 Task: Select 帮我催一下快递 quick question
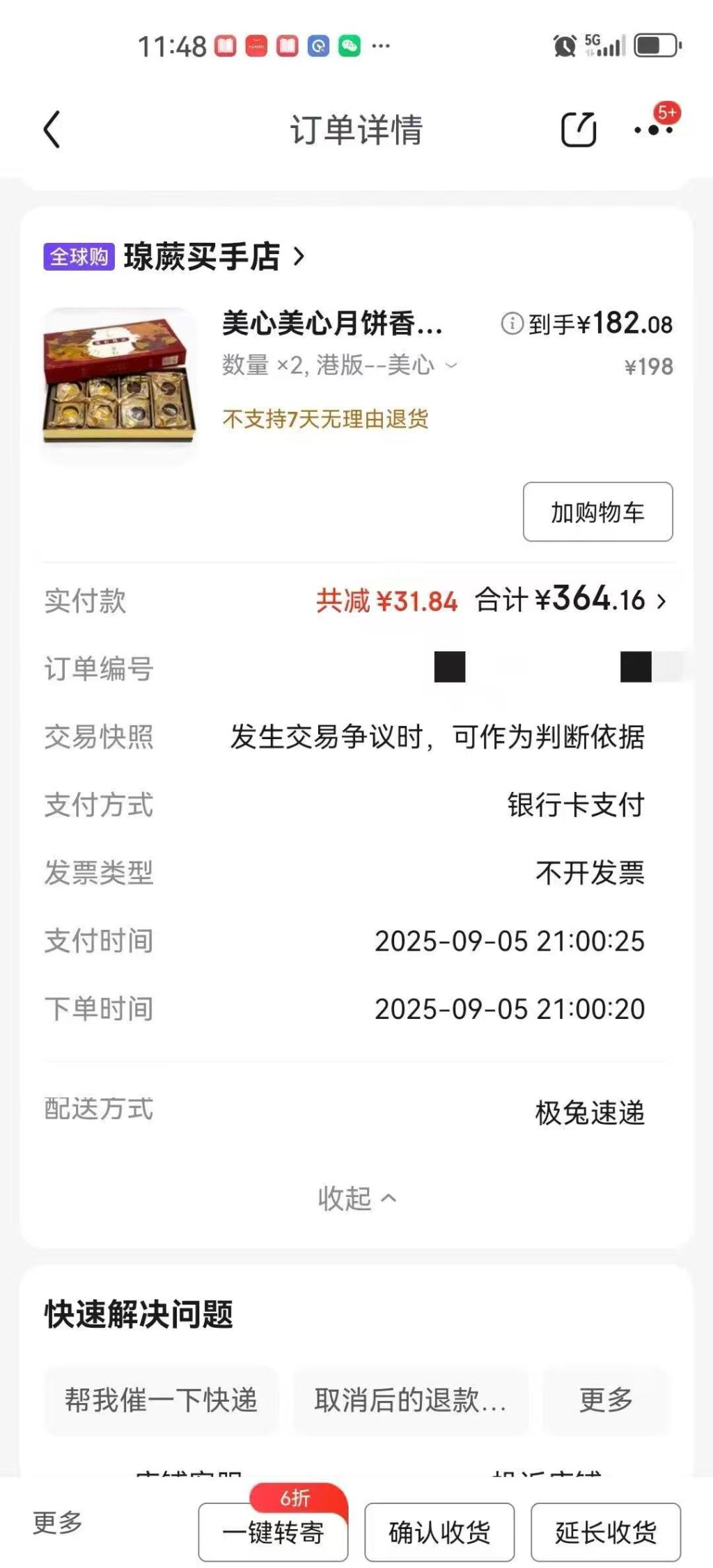pos(161,1401)
